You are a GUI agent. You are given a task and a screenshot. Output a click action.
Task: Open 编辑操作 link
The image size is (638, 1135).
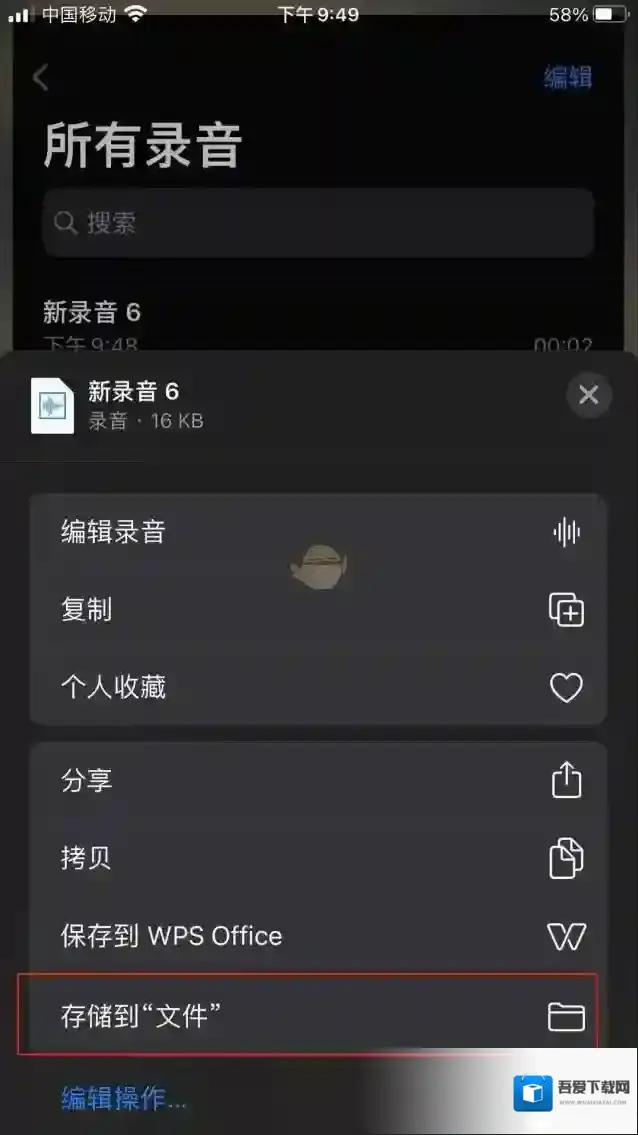pos(124,1098)
